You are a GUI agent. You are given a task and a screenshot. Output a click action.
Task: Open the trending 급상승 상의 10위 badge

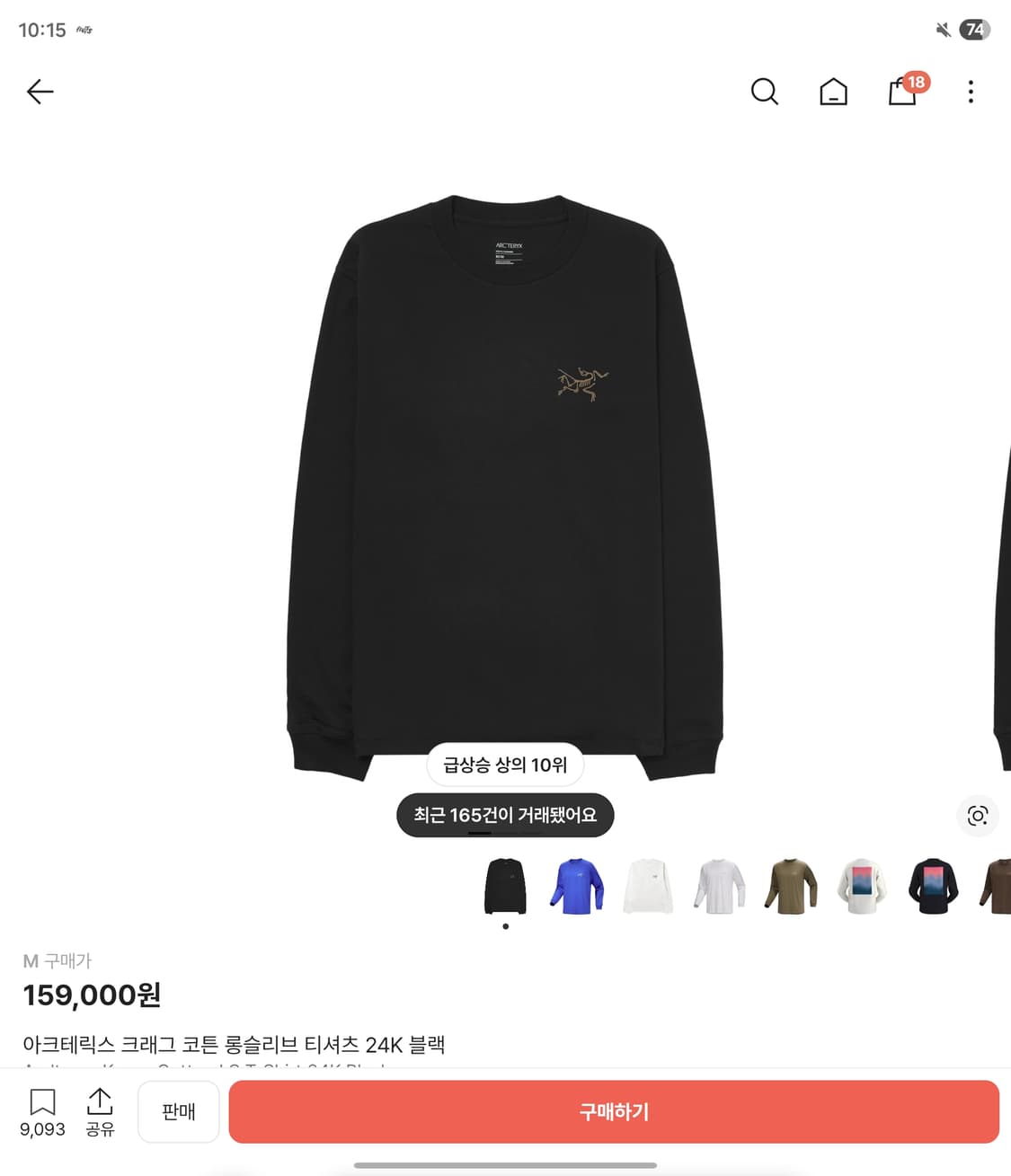(504, 765)
